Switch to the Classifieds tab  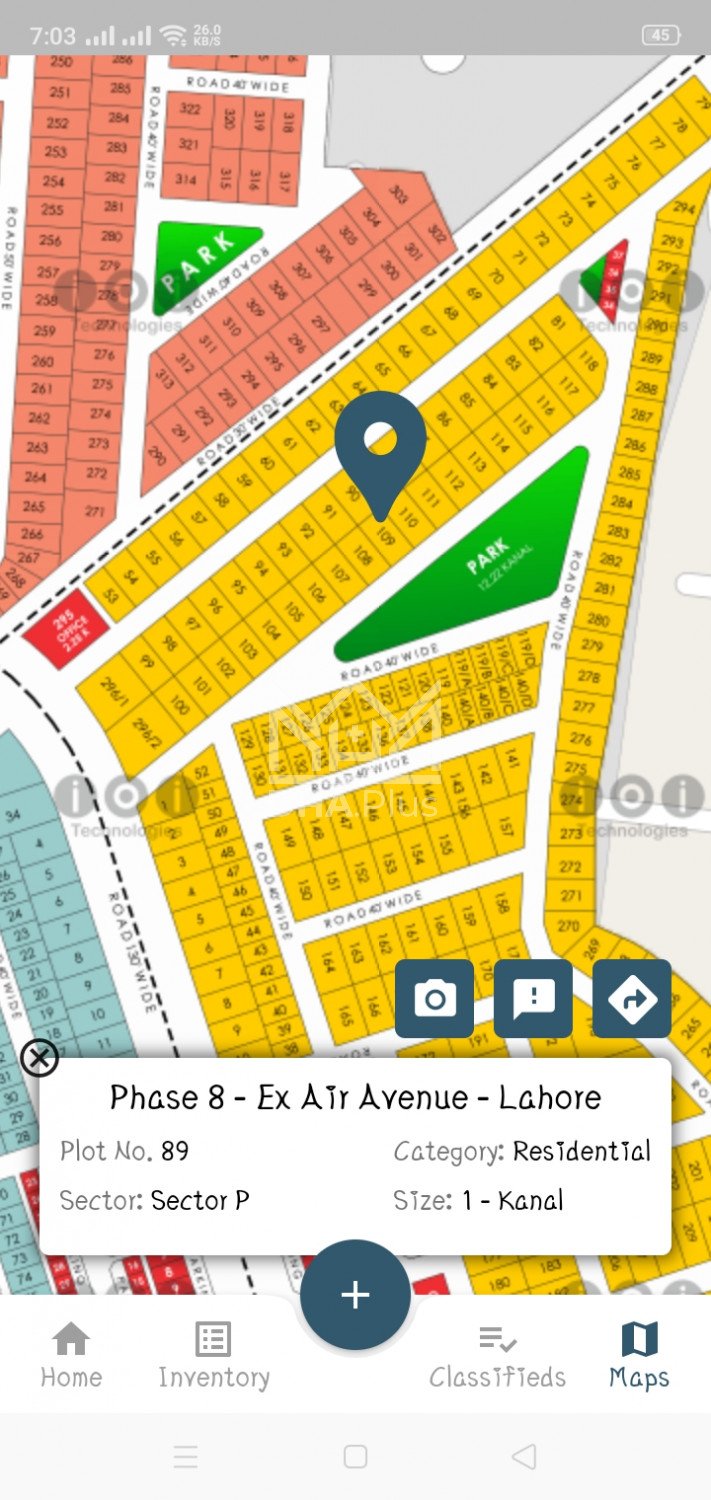tap(497, 1355)
